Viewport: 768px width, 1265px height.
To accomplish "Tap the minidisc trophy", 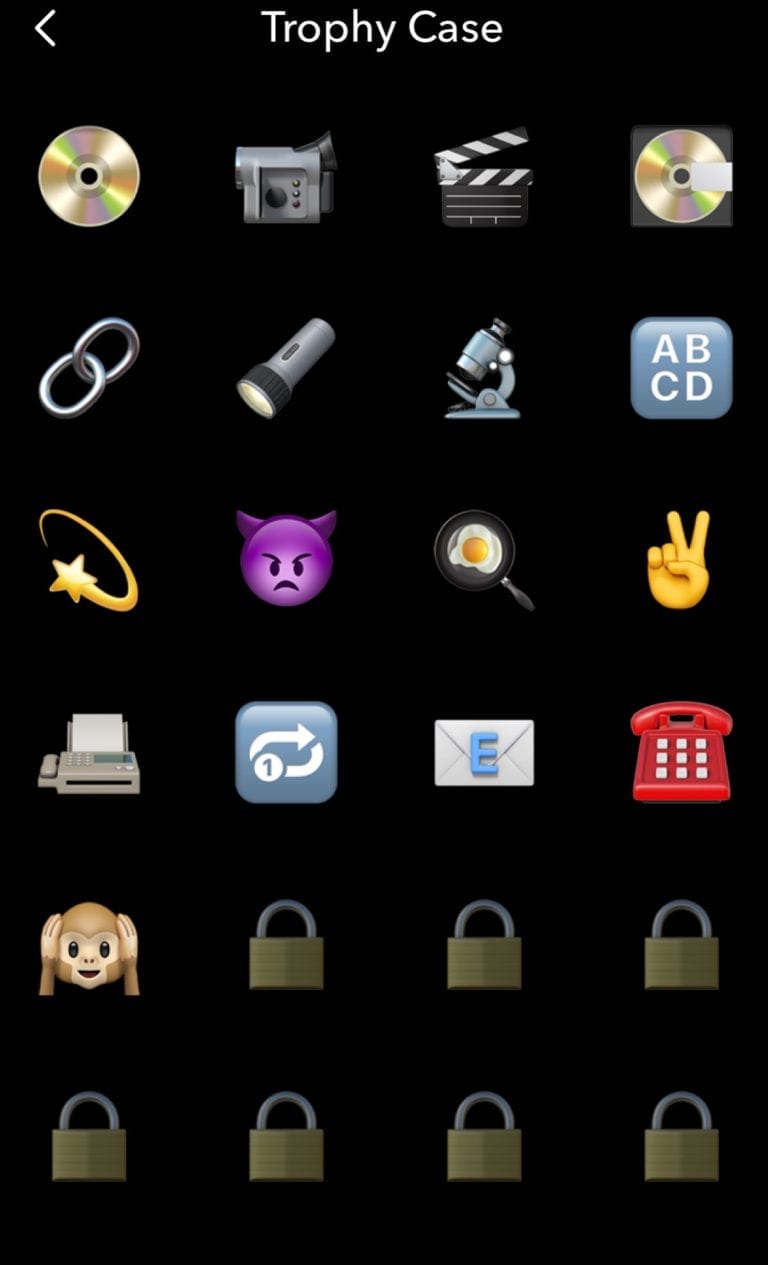I will pyautogui.click(x=681, y=176).
